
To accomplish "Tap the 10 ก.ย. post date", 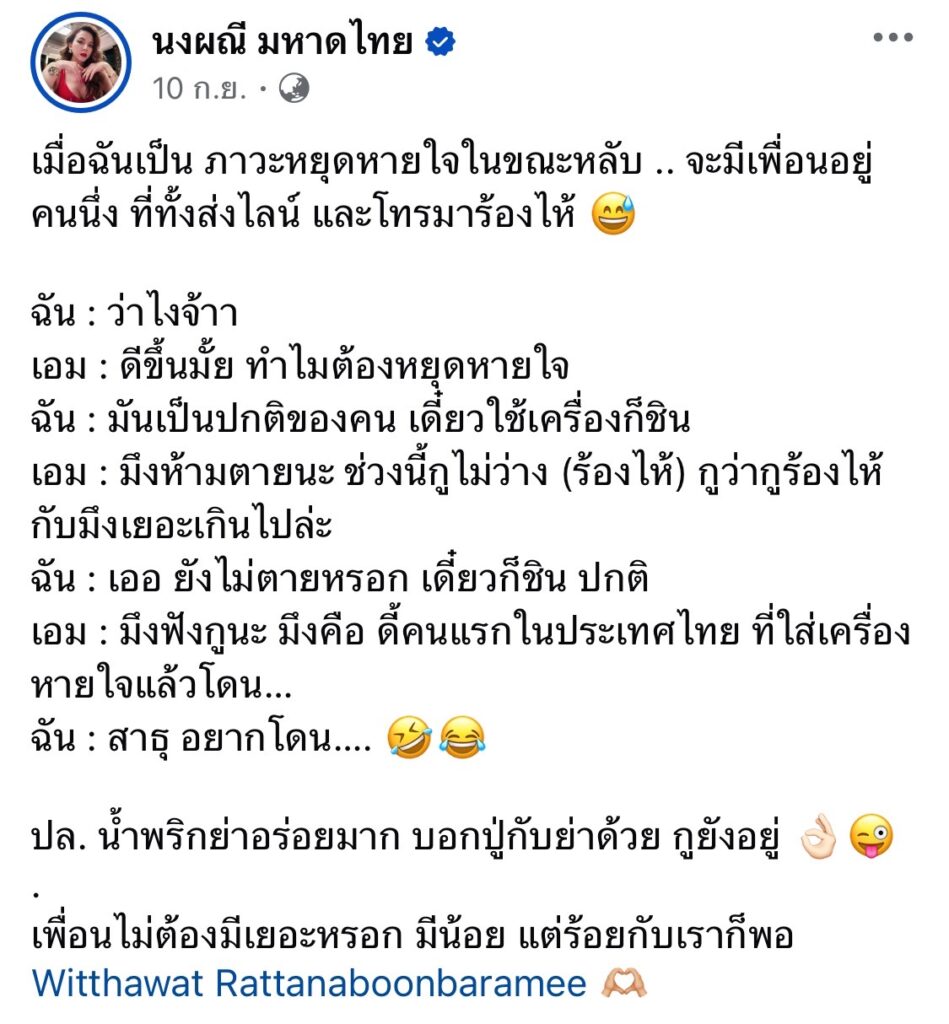I will click(200, 89).
